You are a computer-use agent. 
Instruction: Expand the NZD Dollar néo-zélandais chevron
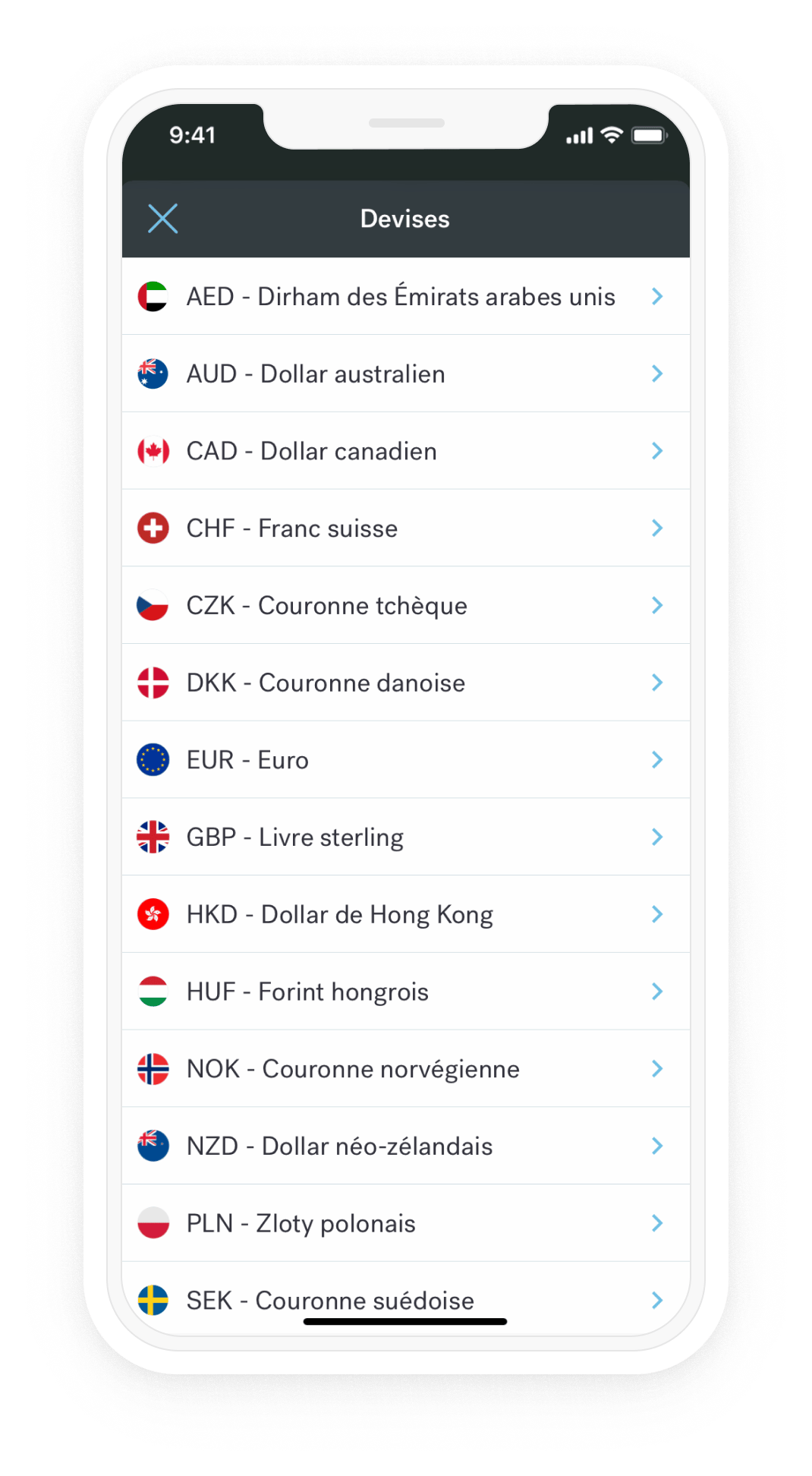pos(656,1146)
